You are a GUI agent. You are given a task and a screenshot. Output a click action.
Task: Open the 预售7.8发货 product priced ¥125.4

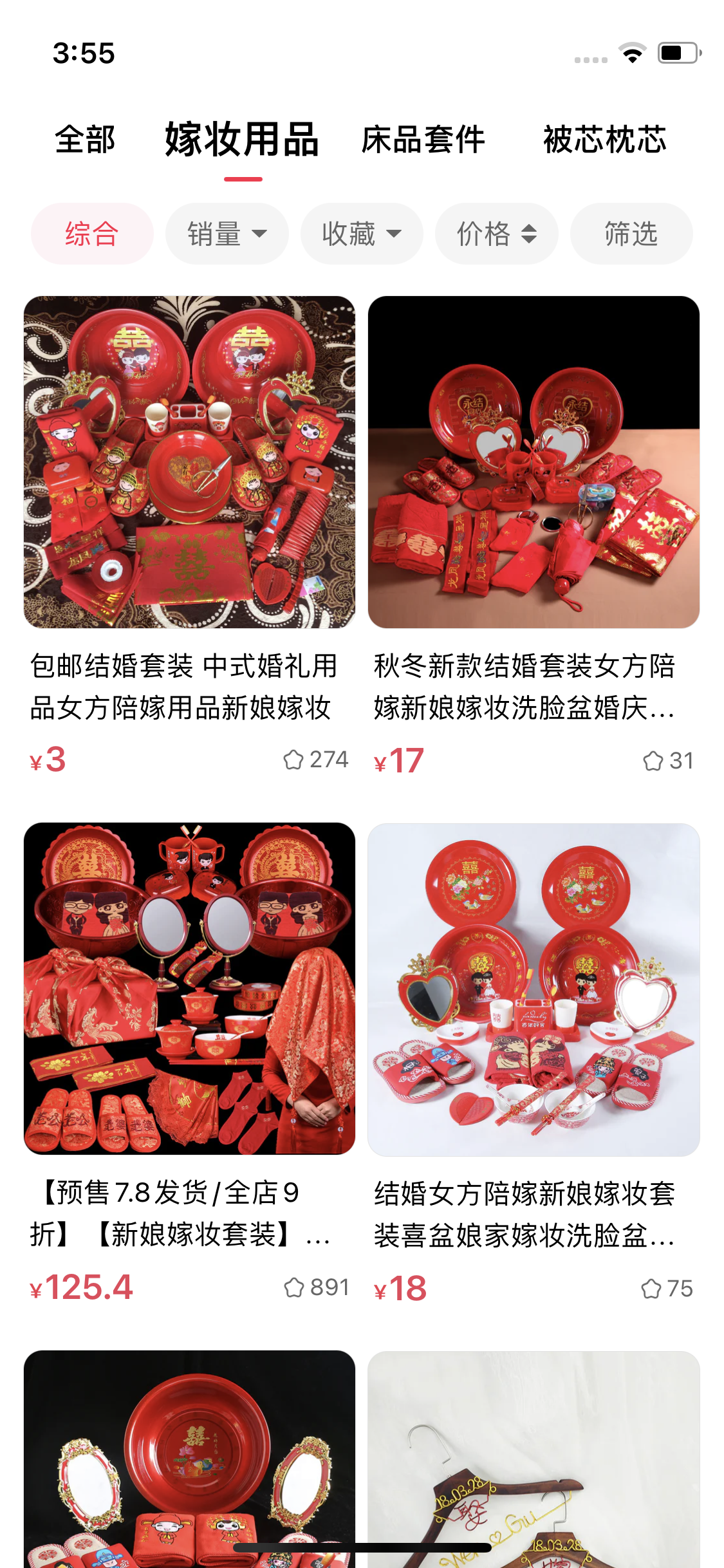click(x=189, y=1064)
